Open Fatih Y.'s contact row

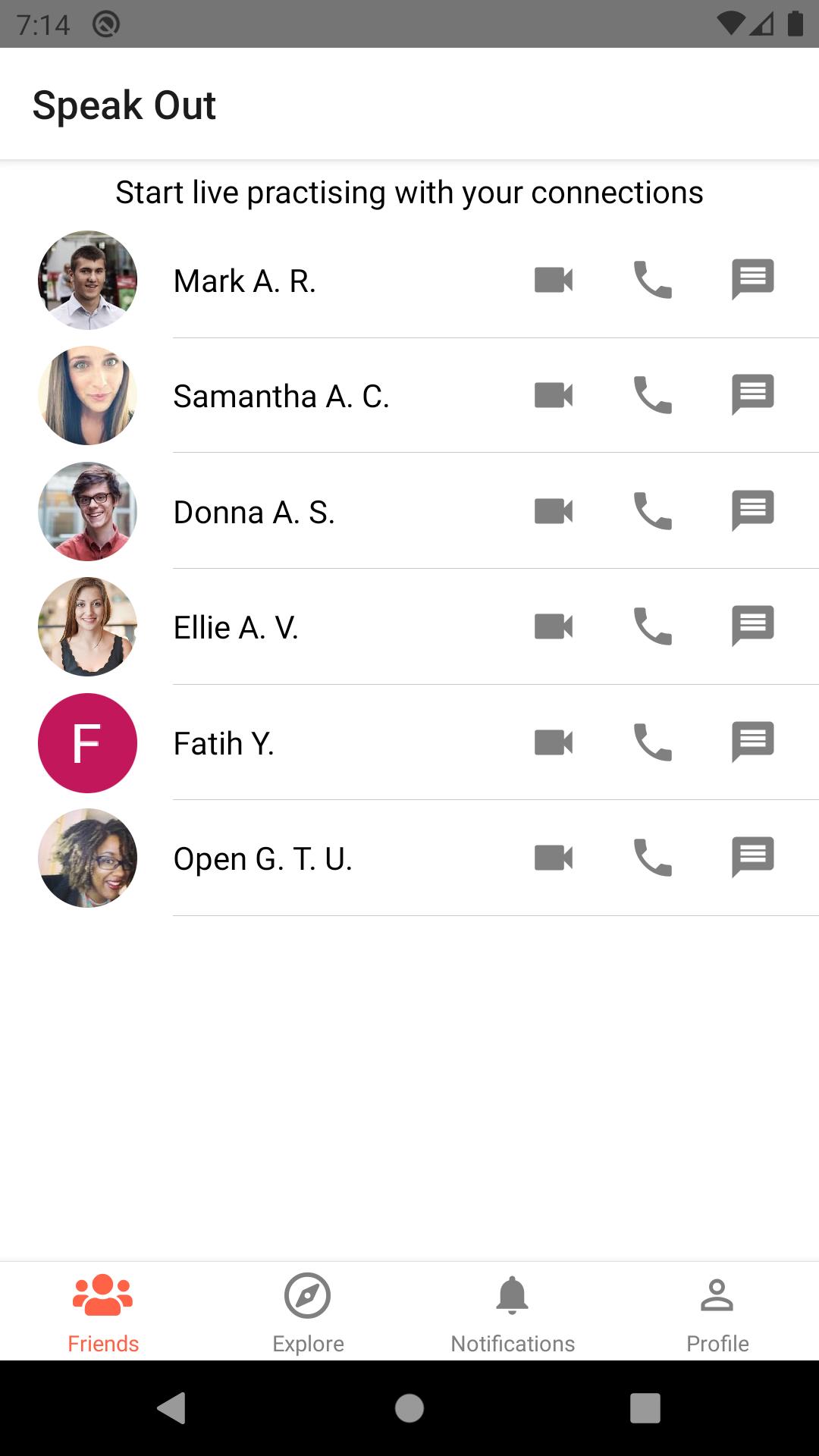(409, 742)
